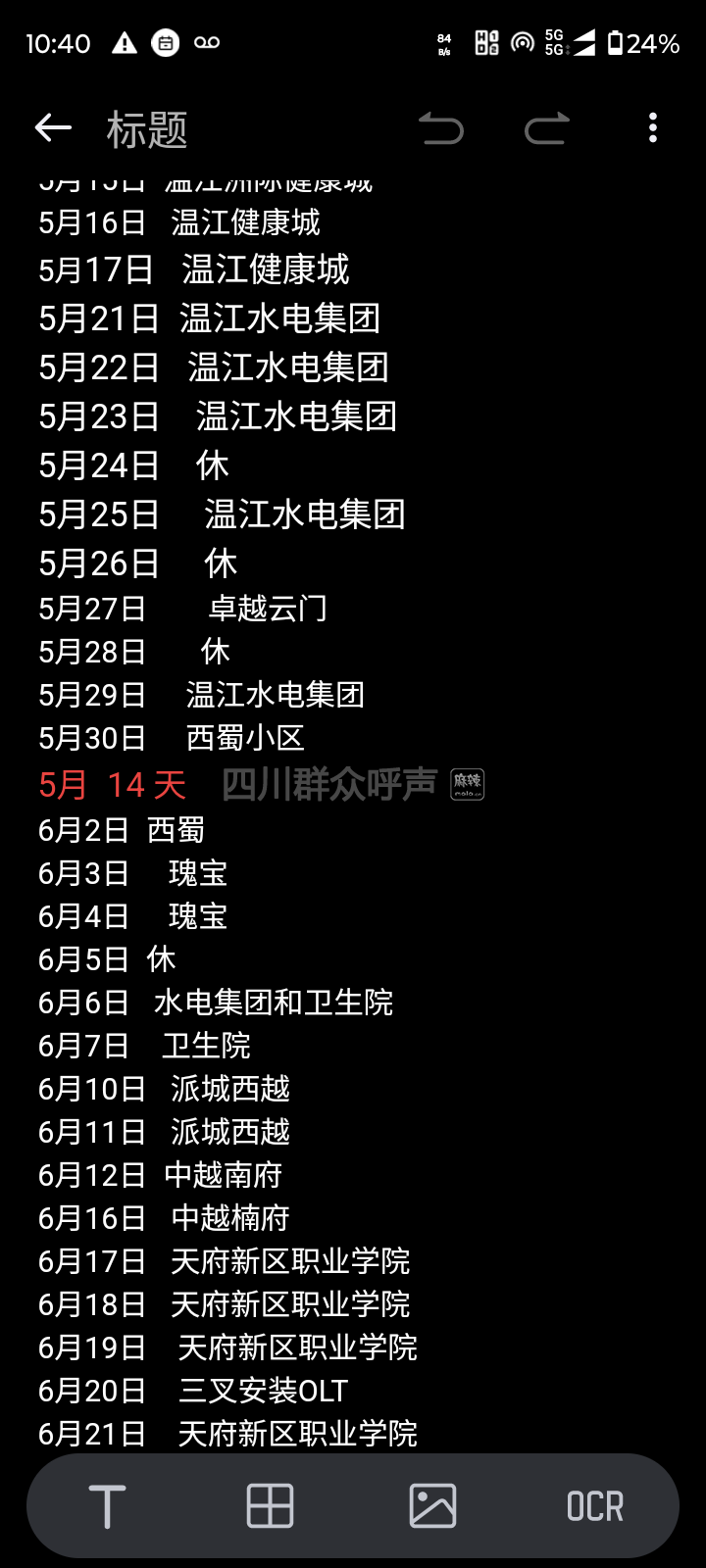Redo the last edit

pos(546,128)
